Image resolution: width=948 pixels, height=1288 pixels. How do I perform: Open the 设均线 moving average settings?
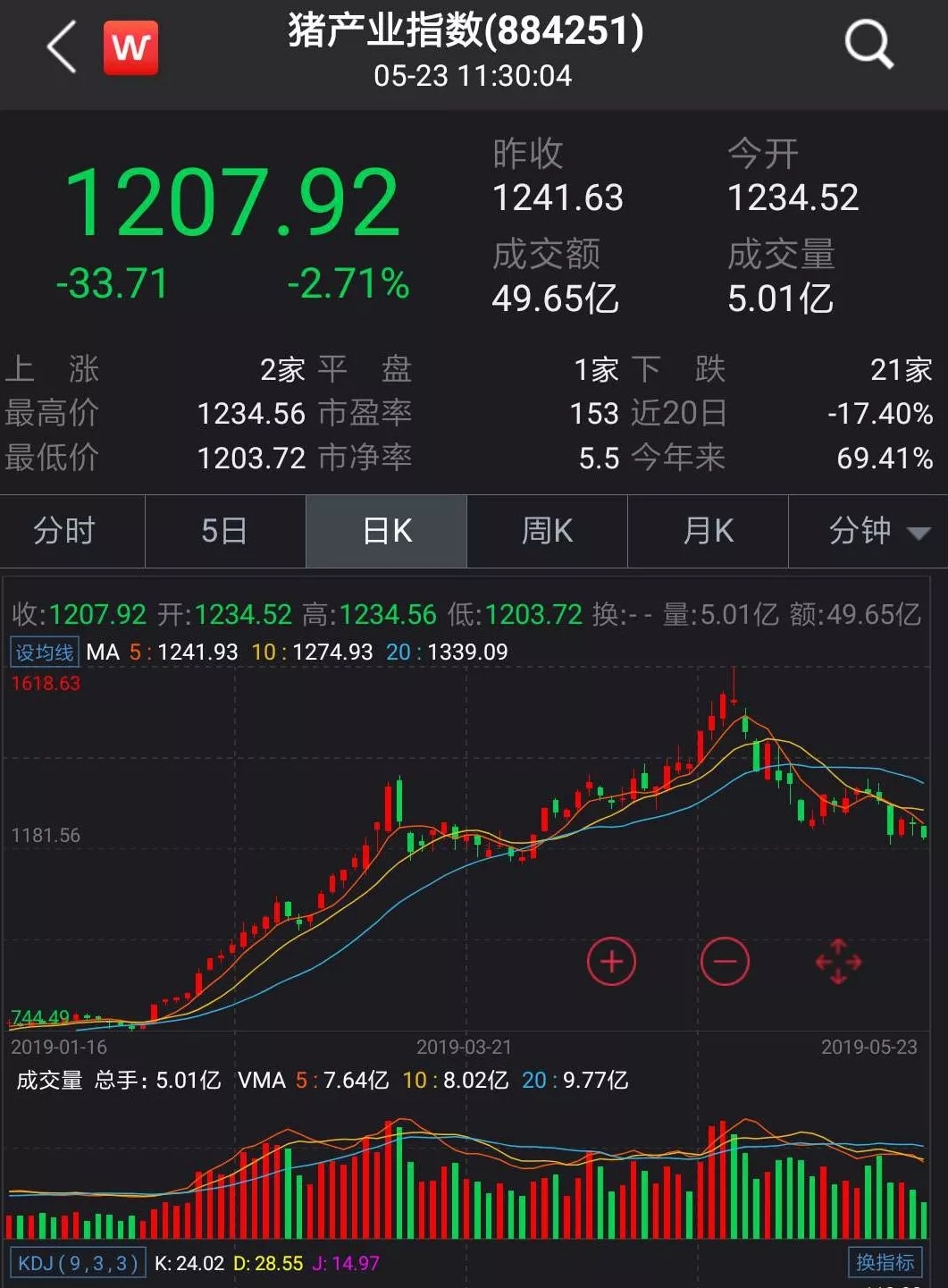tap(45, 652)
